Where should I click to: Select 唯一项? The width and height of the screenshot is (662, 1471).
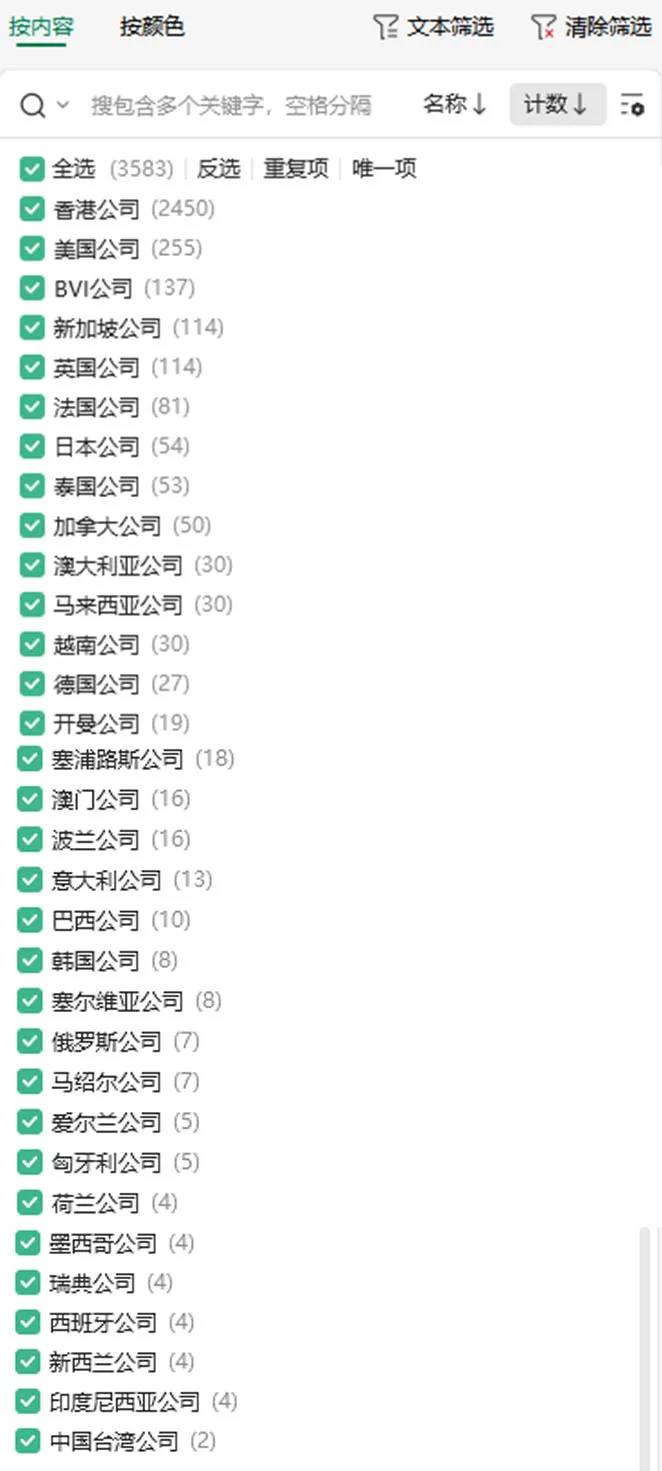384,169
